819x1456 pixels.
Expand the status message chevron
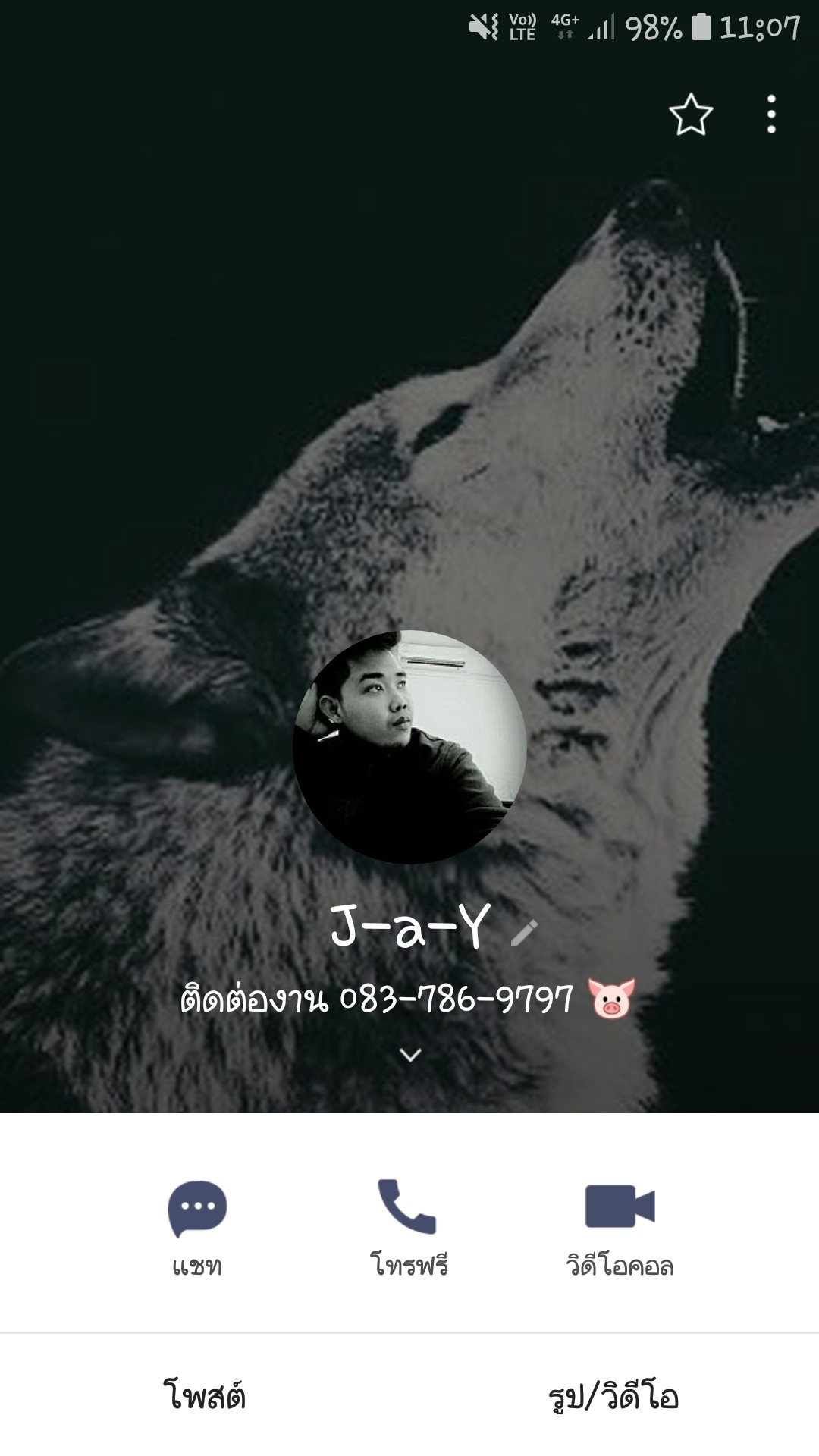409,1055
